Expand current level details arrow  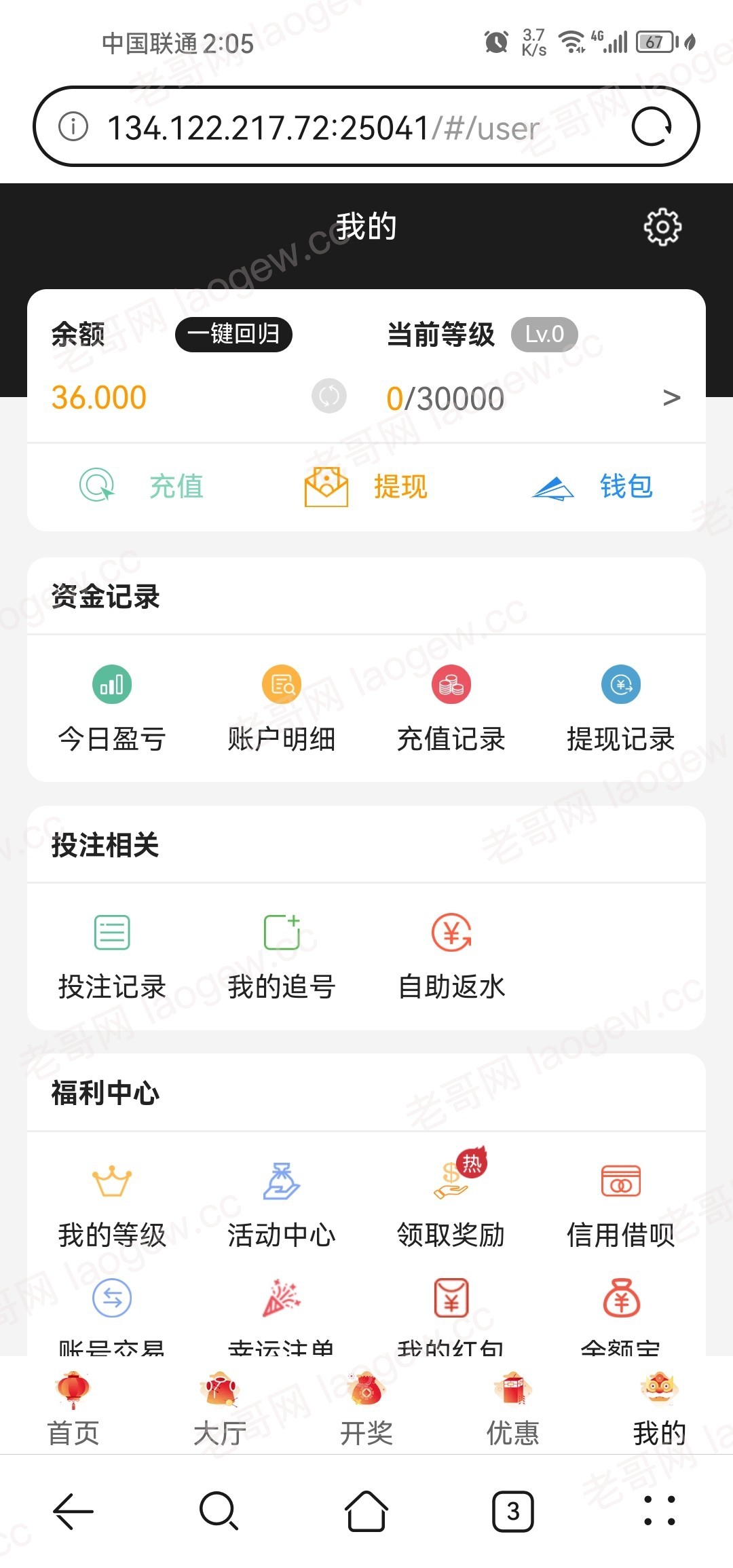tap(671, 398)
